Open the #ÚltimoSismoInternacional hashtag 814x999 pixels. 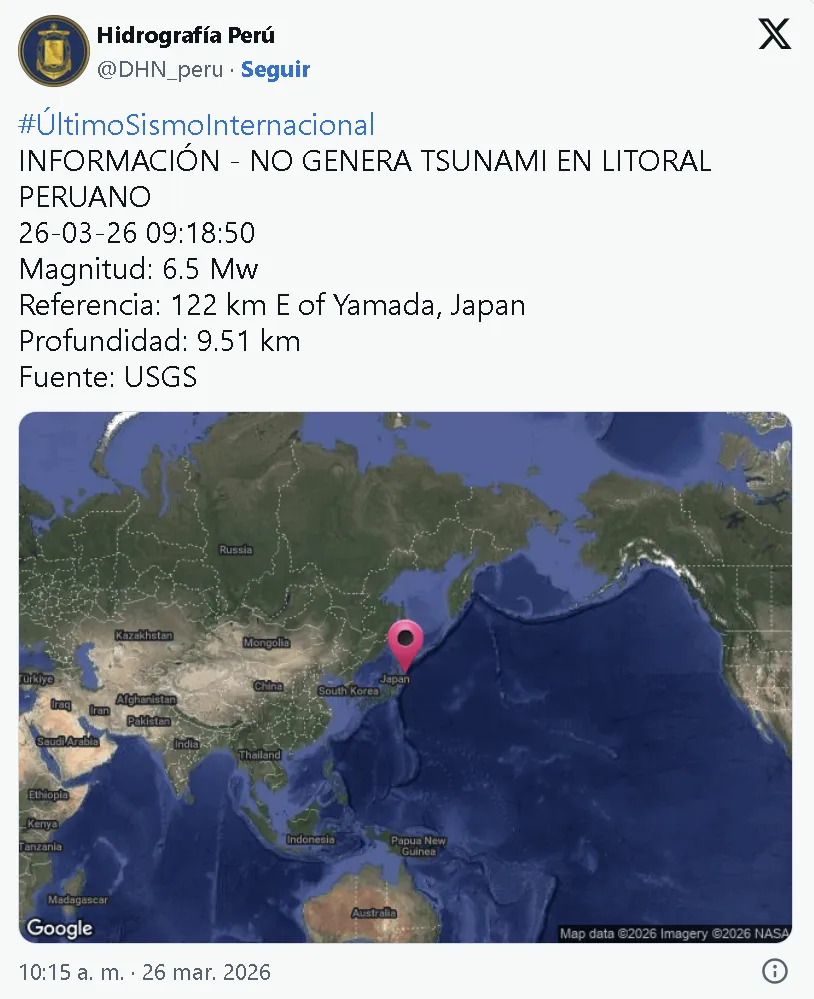coord(197,125)
